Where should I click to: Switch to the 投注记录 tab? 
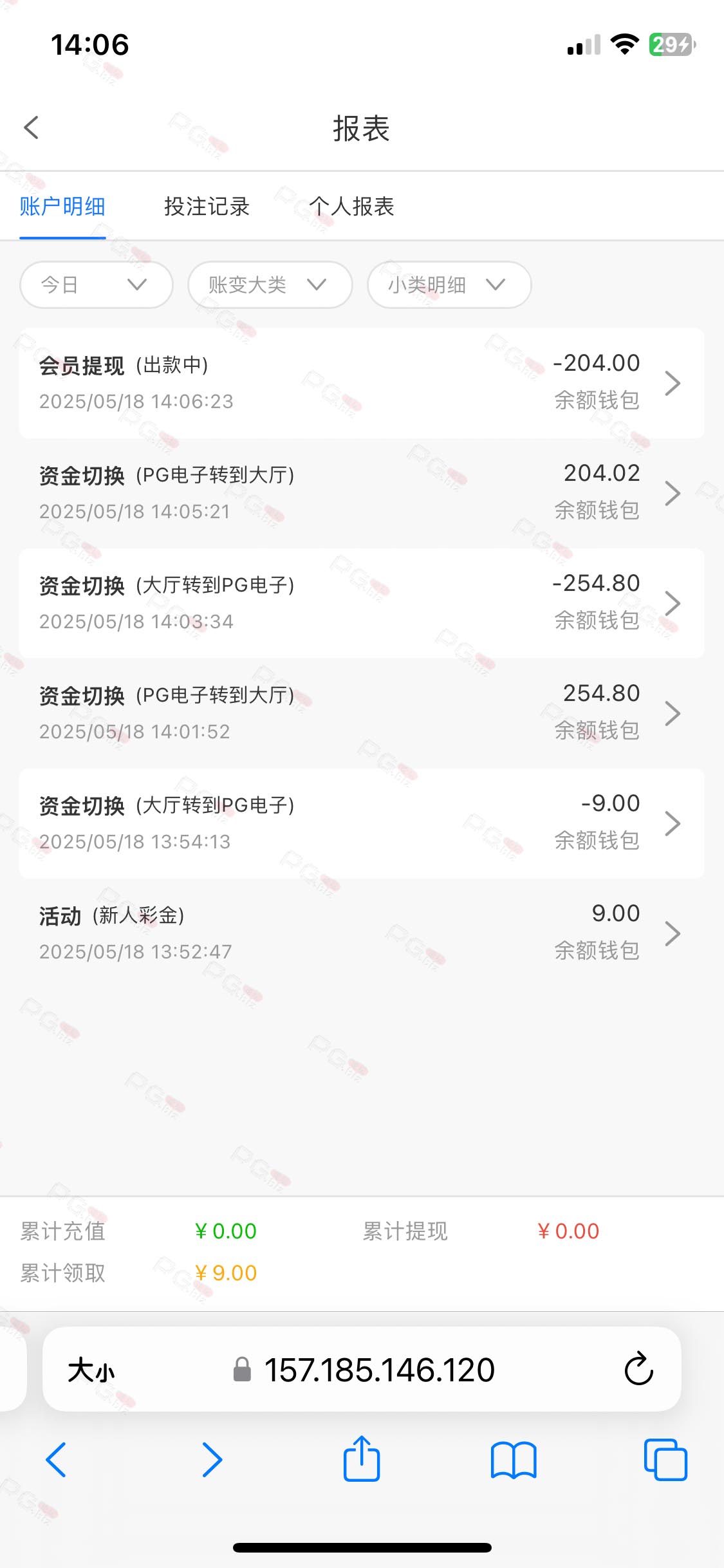[207, 207]
